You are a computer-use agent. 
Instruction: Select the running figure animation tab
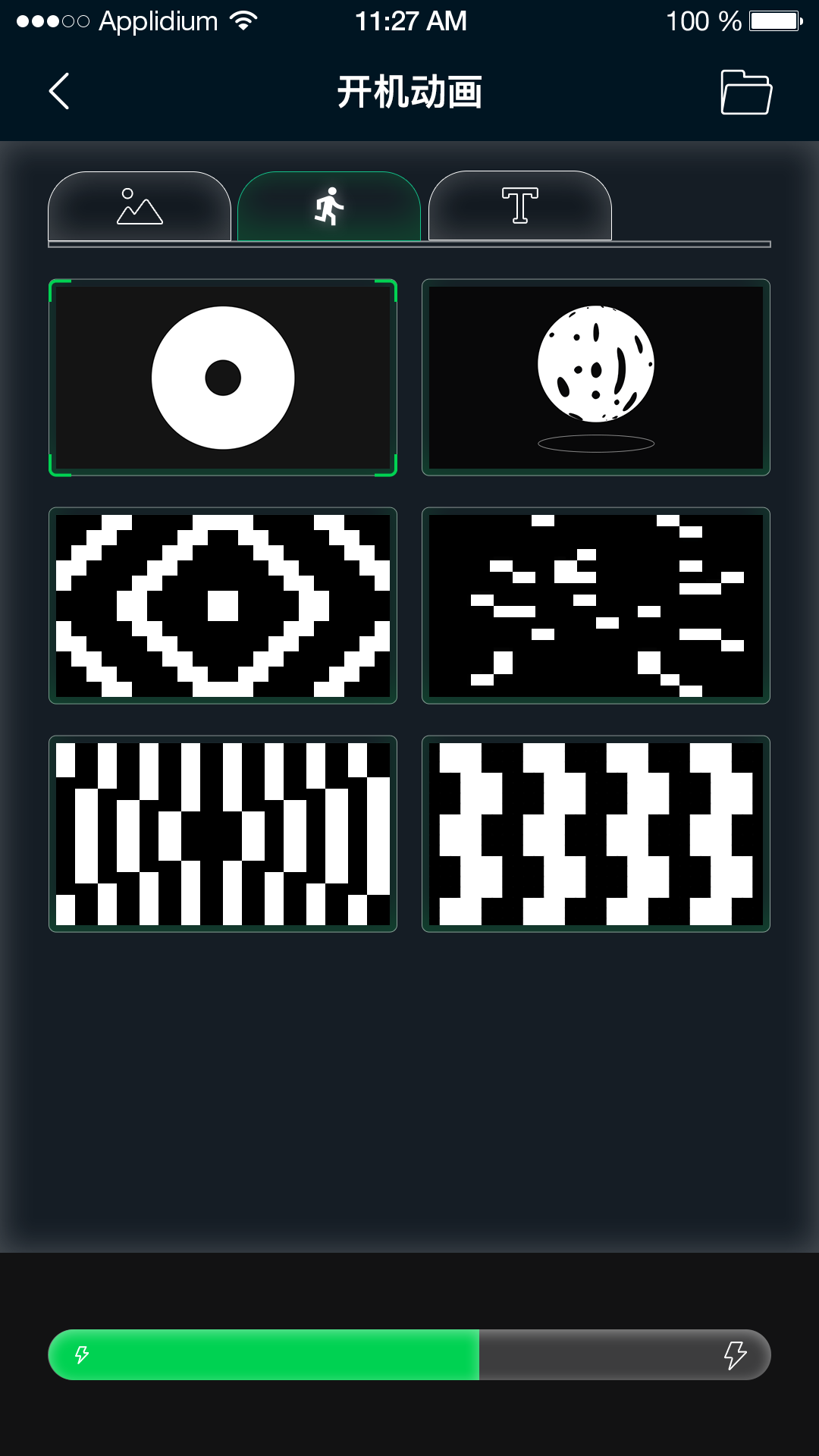pos(329,206)
